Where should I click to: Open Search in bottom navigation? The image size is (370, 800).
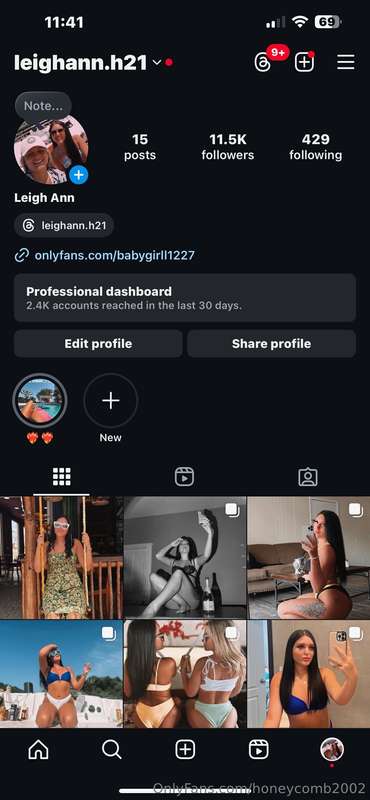tap(111, 749)
